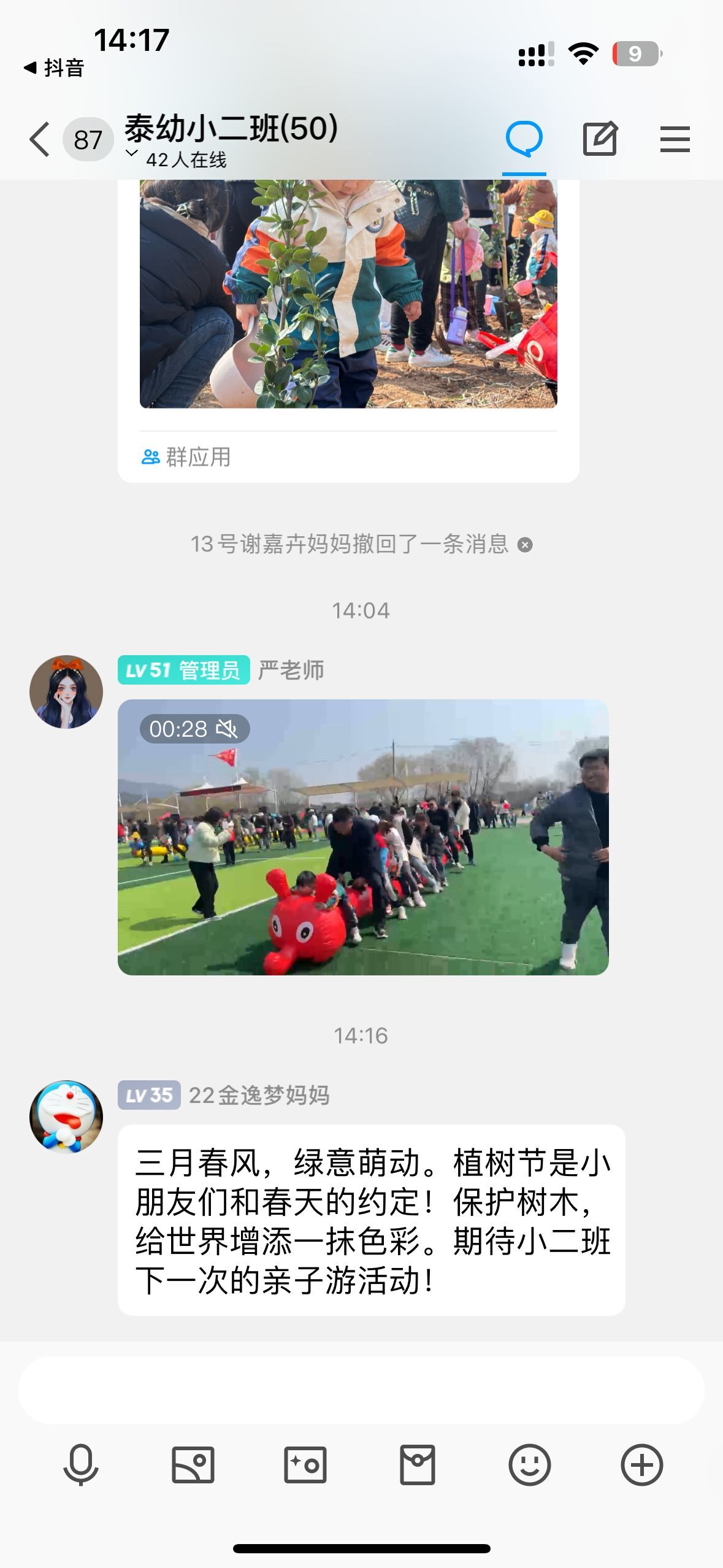Screen dimensions: 723x1568
Task: Open the plus menu for more options
Action: (x=642, y=1466)
